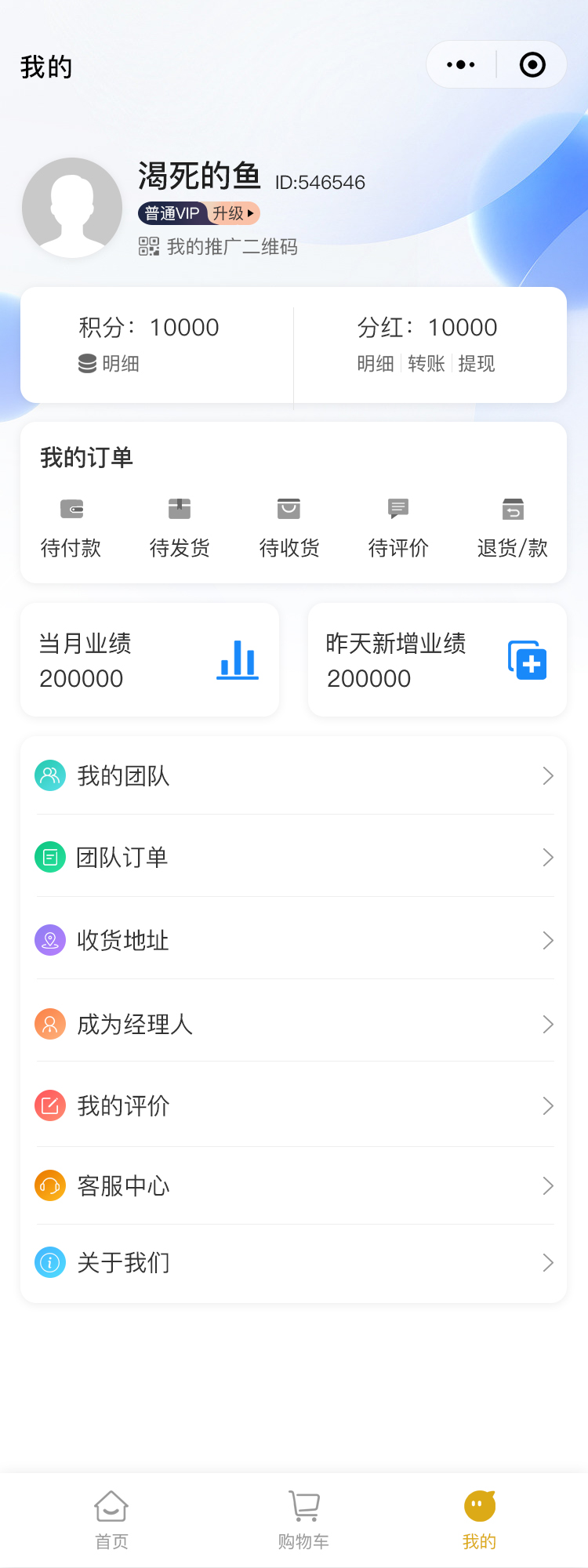The height and width of the screenshot is (1568, 588).
Task: Contact 客服中心
Action: click(294, 1185)
